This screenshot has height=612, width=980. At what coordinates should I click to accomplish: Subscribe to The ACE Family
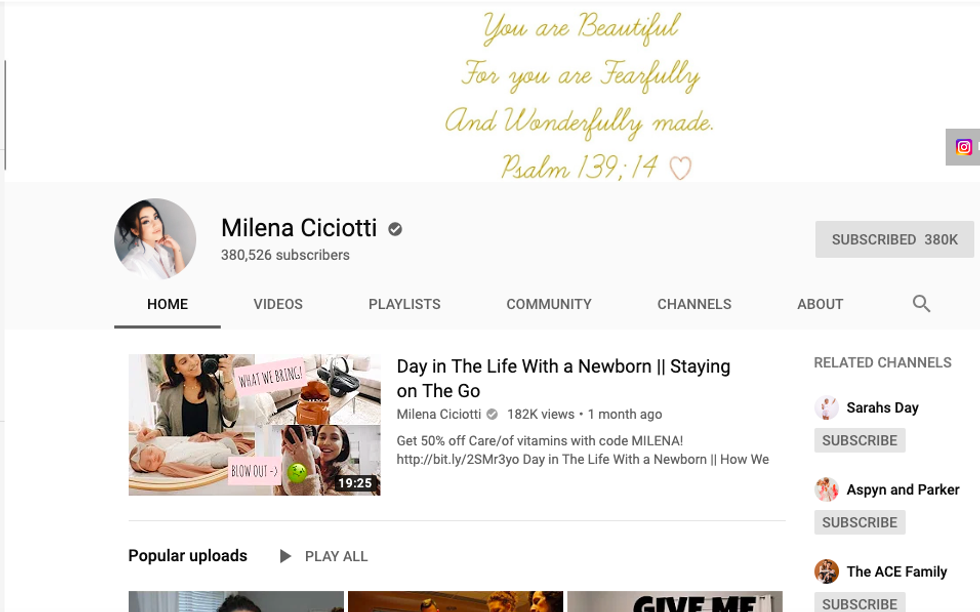(x=859, y=603)
